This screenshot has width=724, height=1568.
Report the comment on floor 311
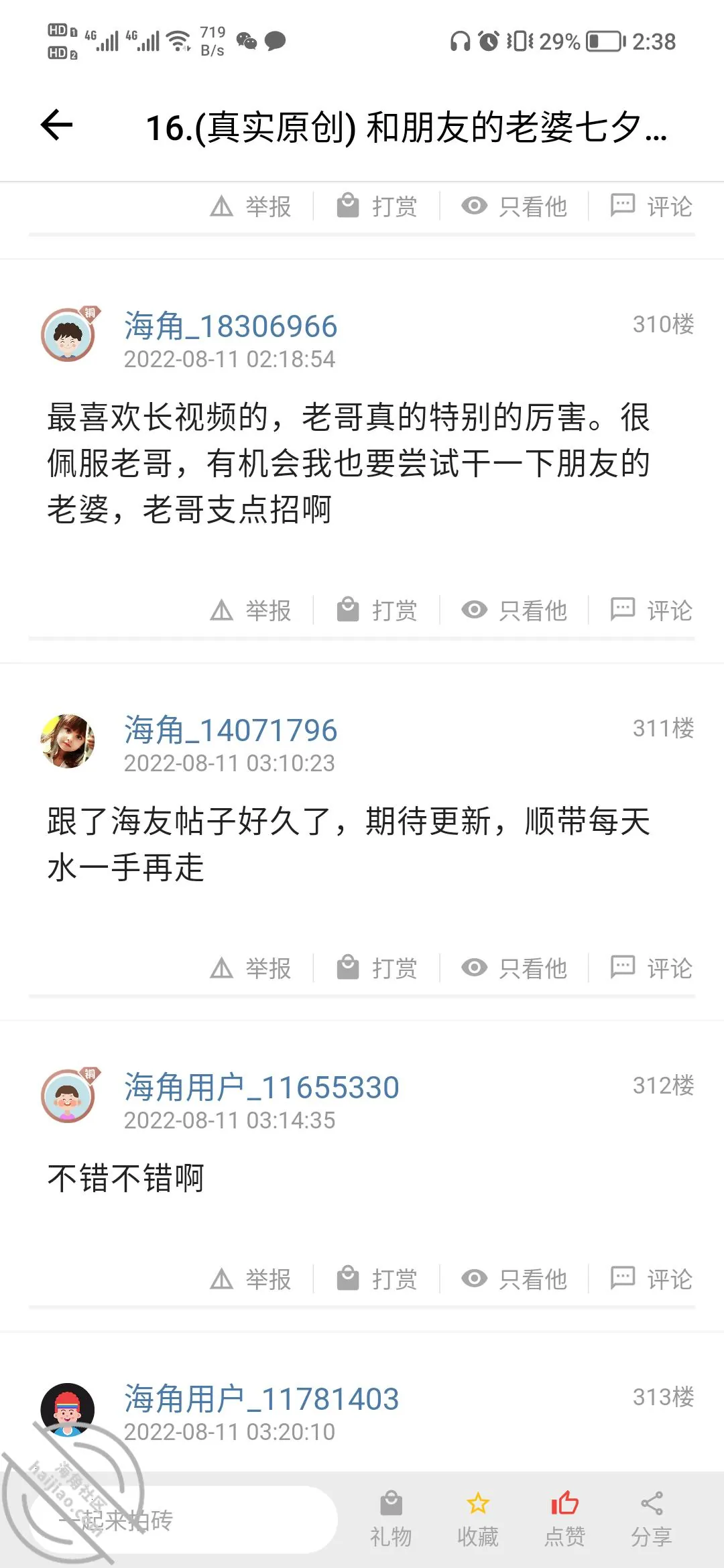[251, 968]
